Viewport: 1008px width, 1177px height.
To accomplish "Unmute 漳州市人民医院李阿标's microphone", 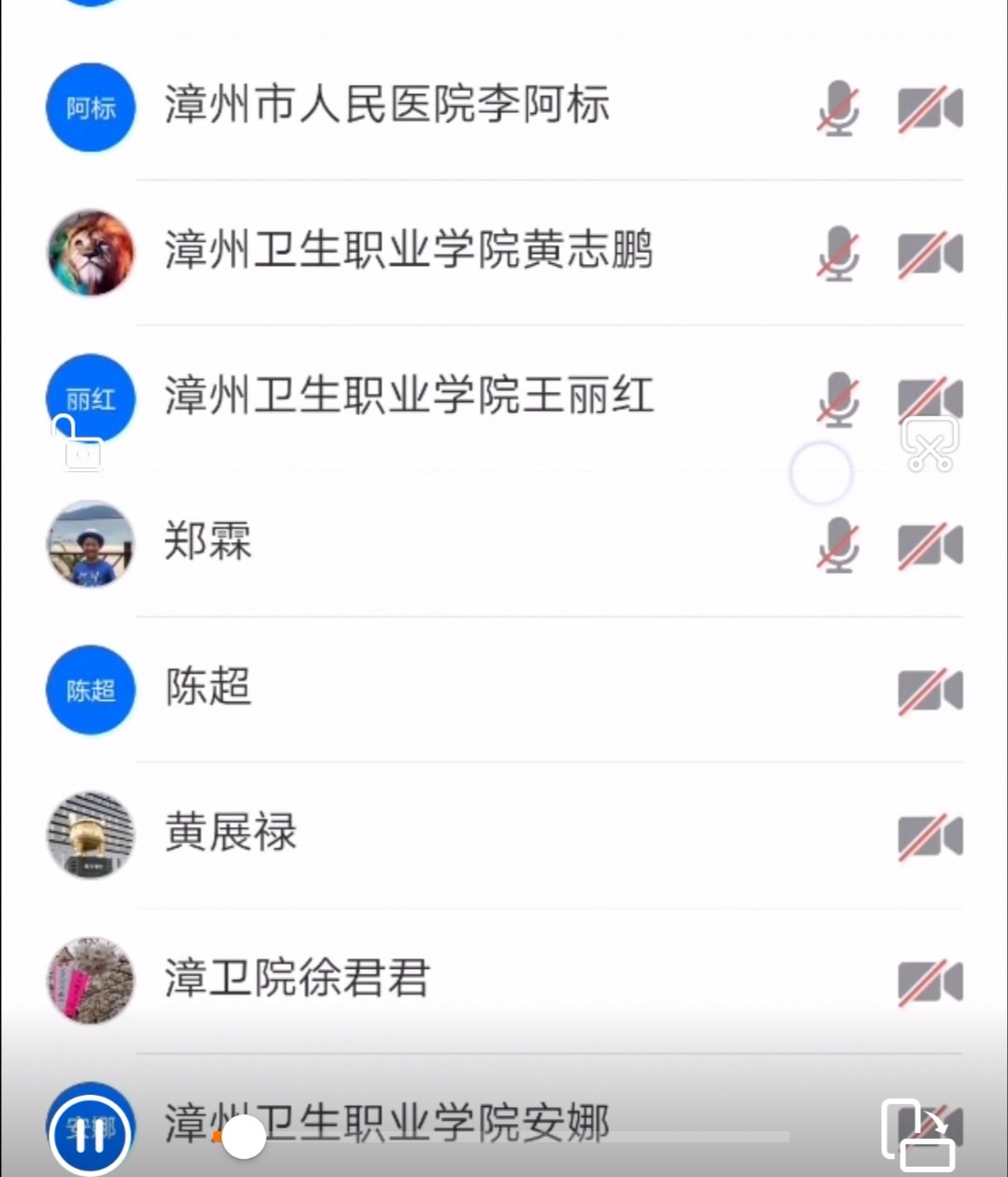I will pyautogui.click(x=837, y=107).
